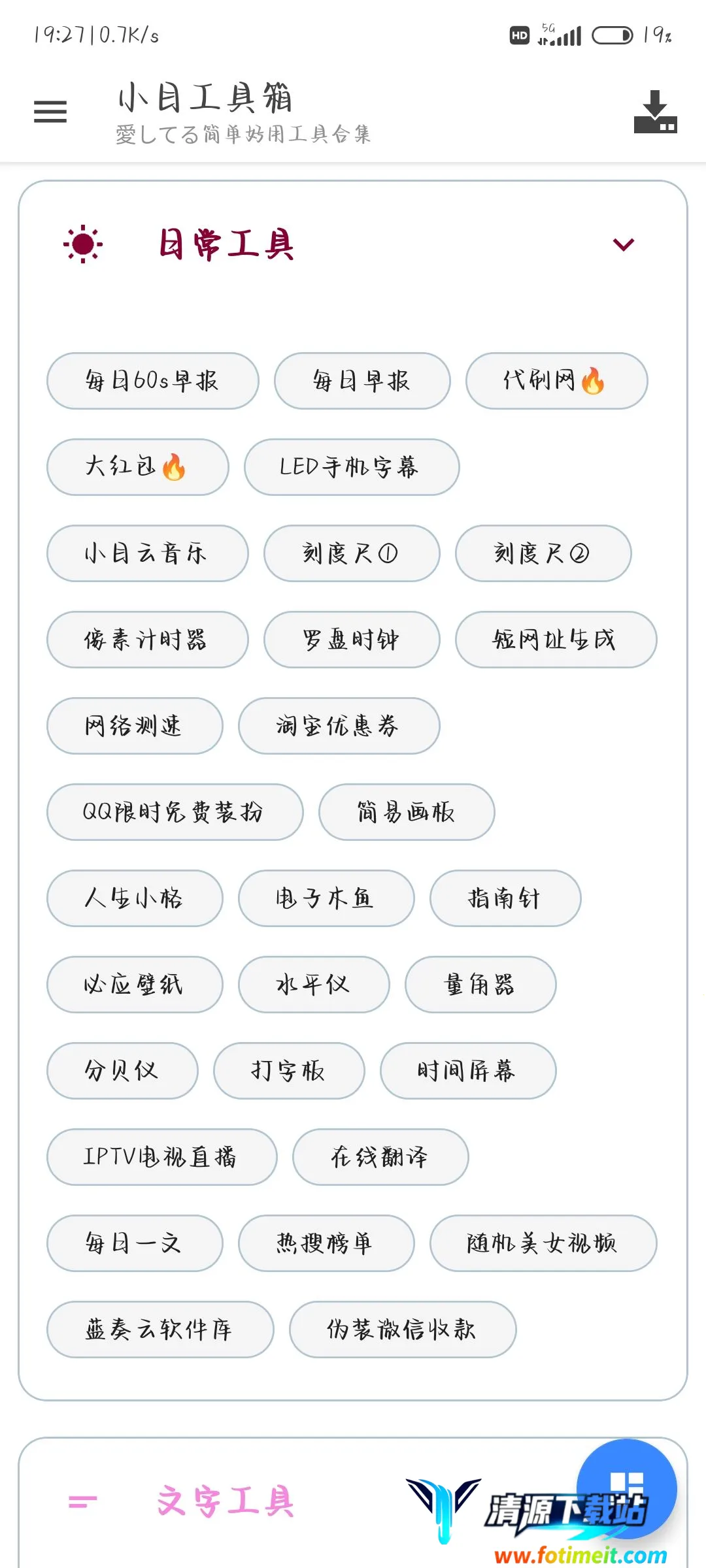Viewport: 706px width, 1568px height.
Task: Launch LED手机字幕
Action: [350, 466]
